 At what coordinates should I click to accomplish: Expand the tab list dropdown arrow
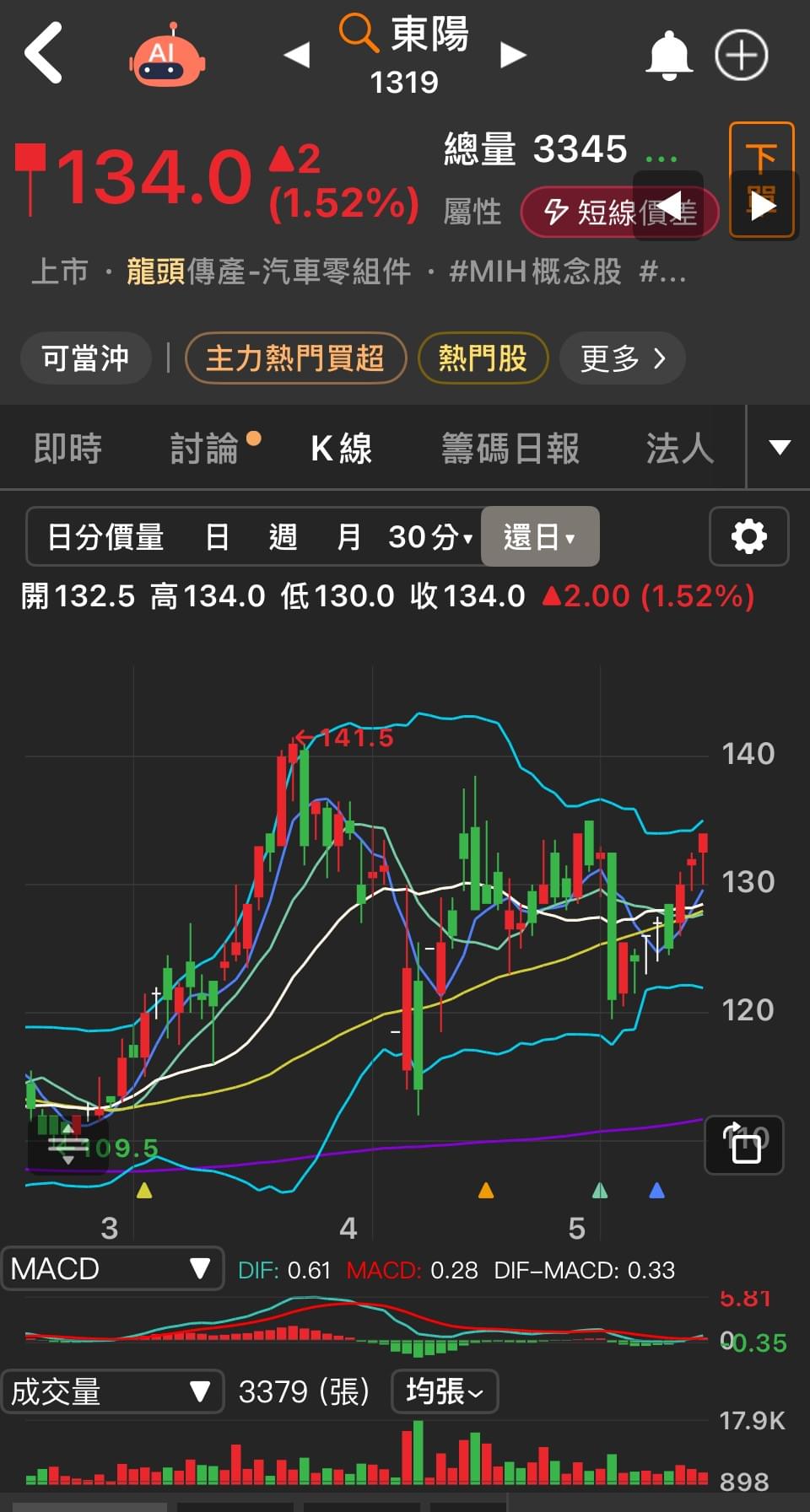click(x=780, y=447)
